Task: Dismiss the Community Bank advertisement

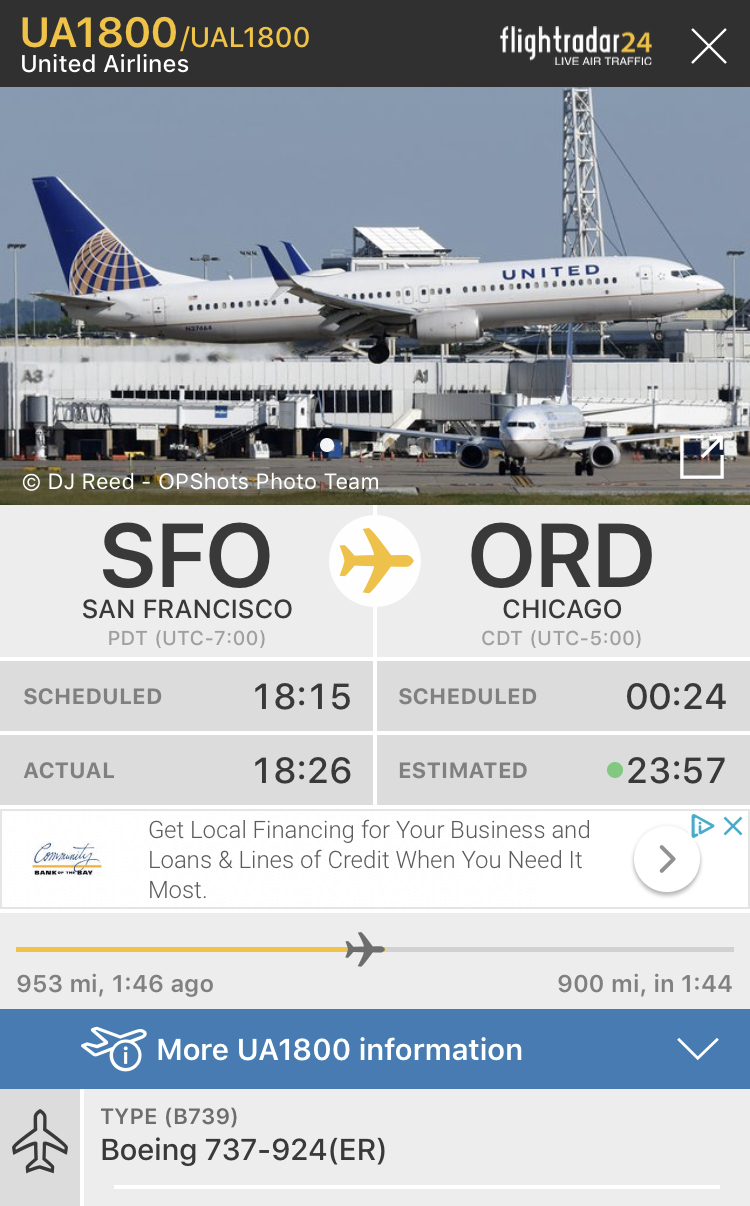Action: 733,826
